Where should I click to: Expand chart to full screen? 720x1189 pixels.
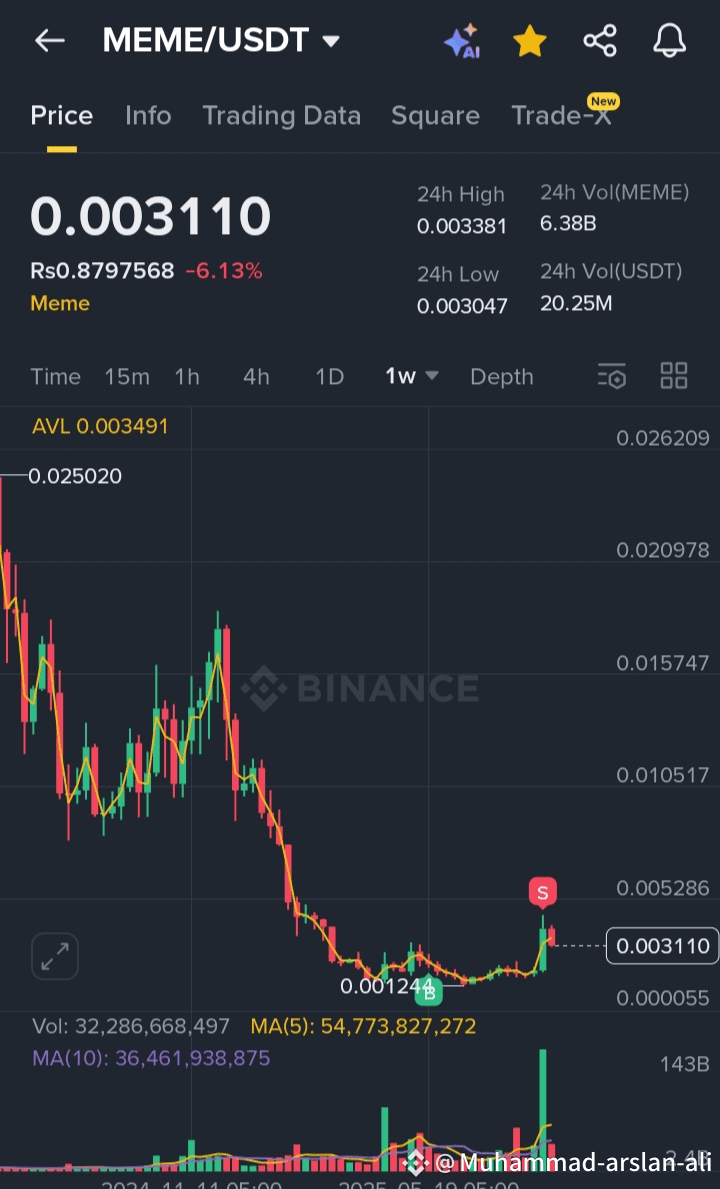tap(55, 956)
